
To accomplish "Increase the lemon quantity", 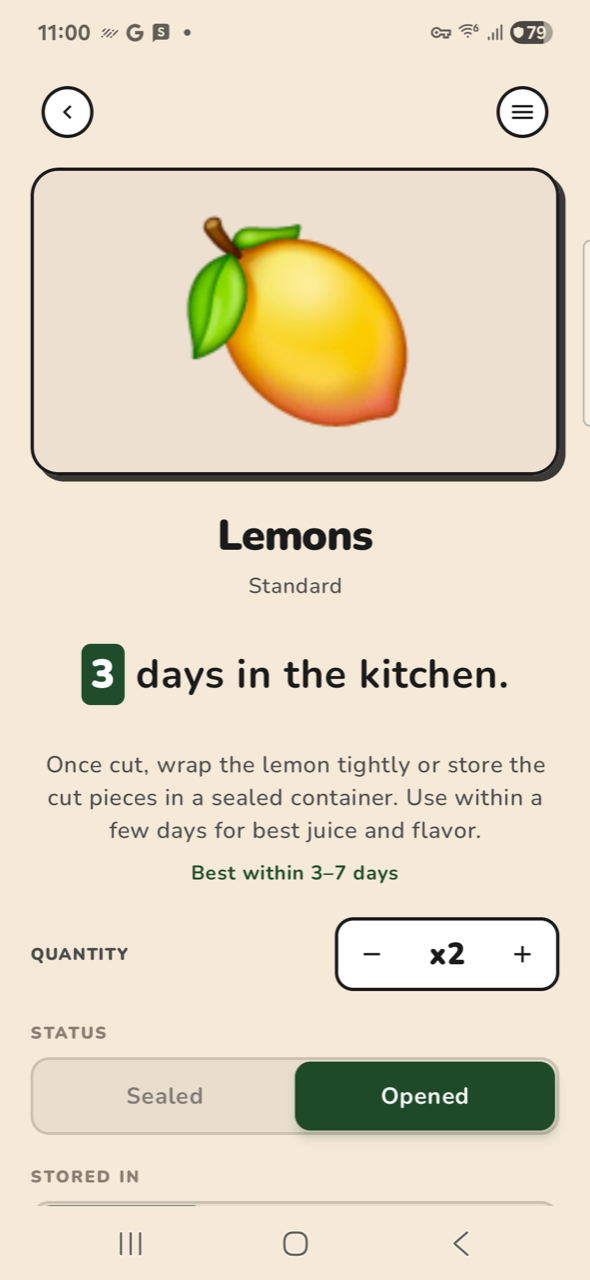I will 522,954.
